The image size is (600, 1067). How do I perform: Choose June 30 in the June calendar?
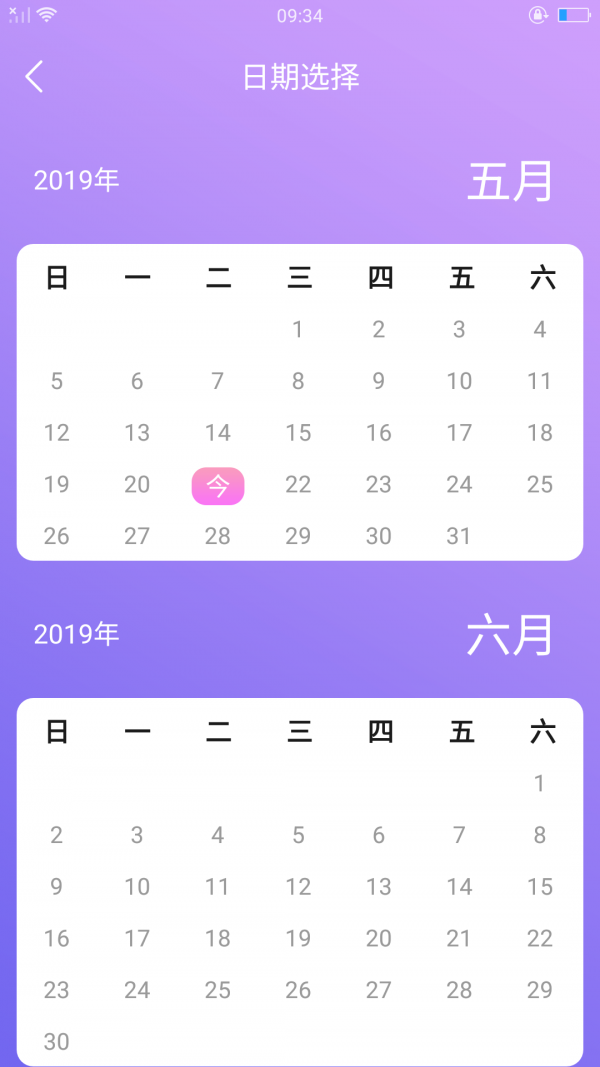click(x=57, y=1042)
